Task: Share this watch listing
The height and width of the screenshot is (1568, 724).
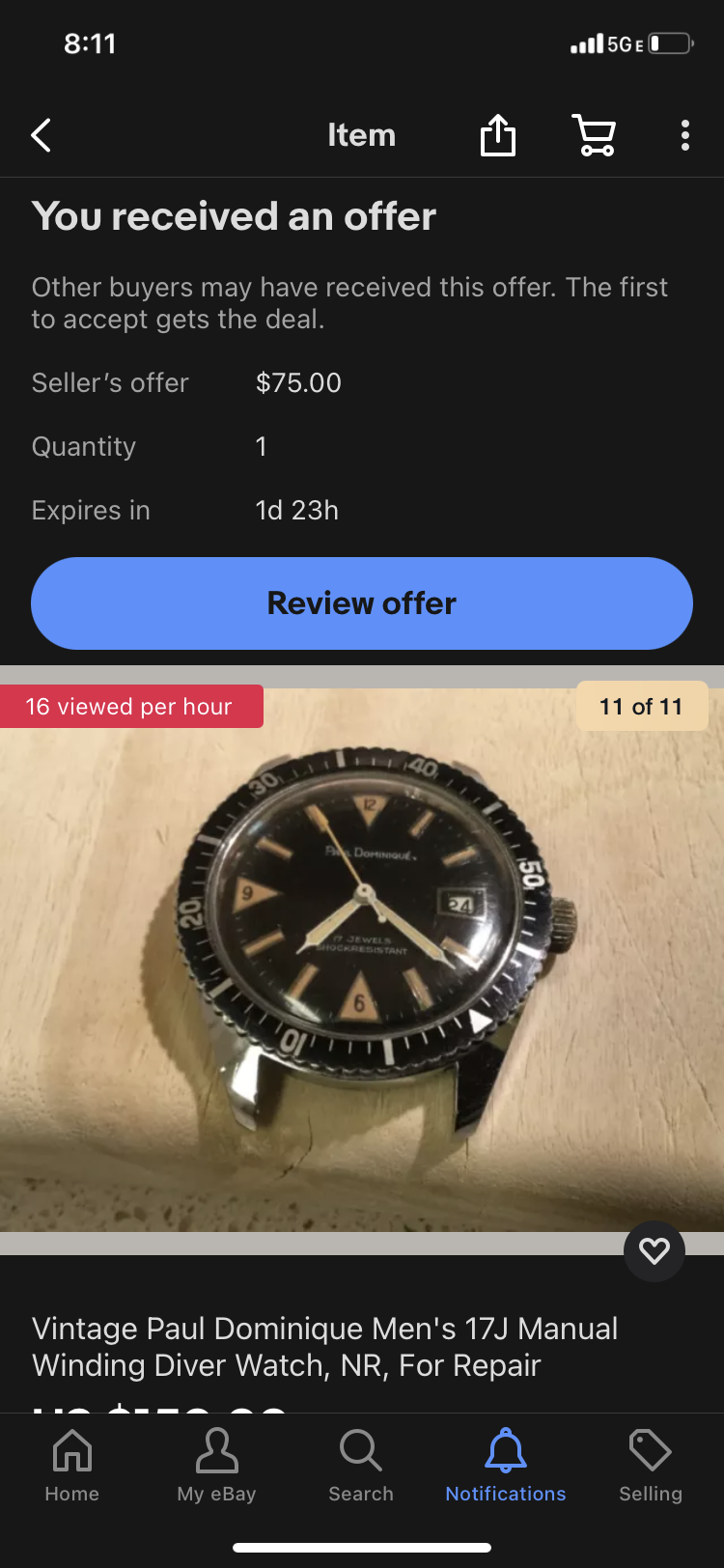Action: tap(498, 135)
